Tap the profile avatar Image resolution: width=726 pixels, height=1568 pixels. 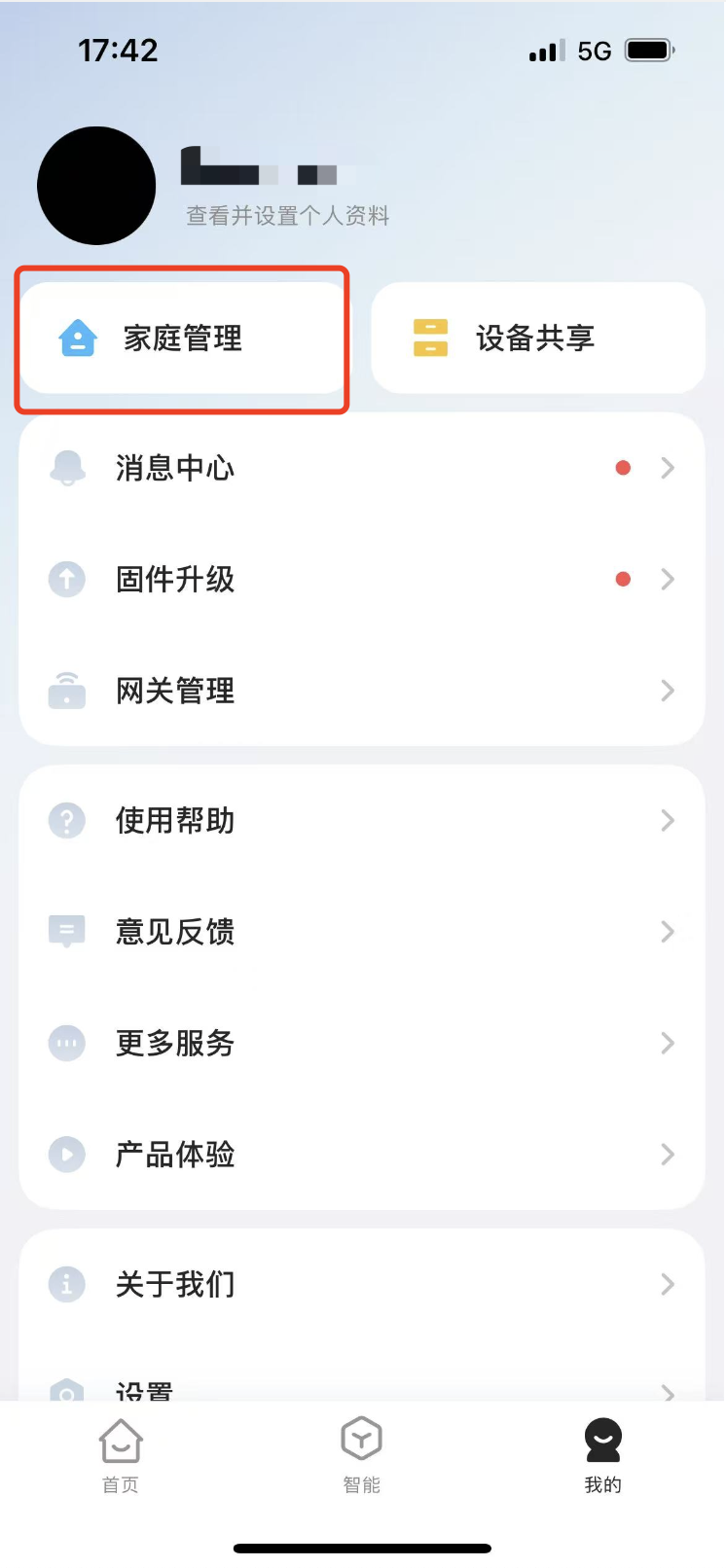coord(96,186)
